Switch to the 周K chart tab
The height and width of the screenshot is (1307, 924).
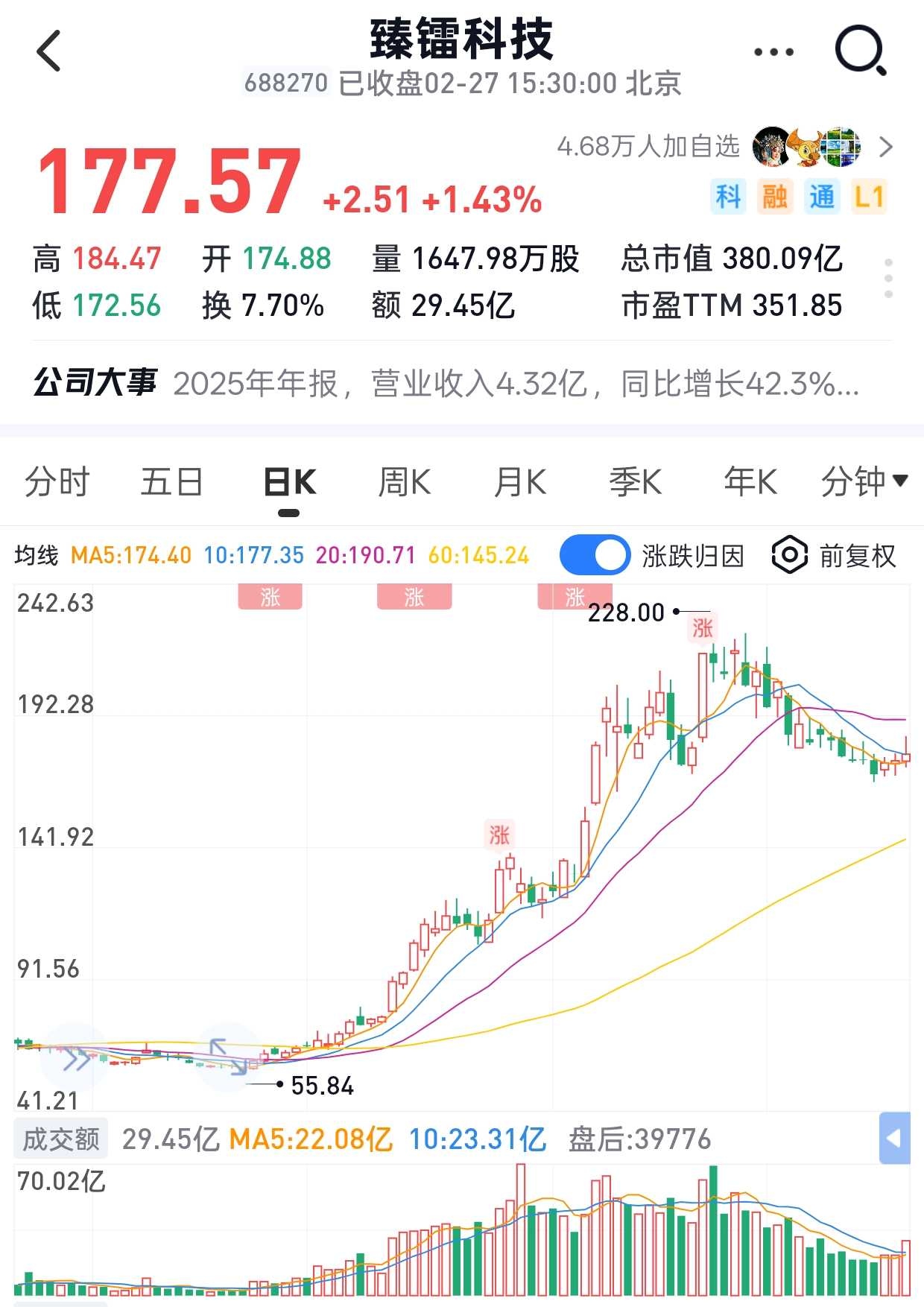[405, 482]
